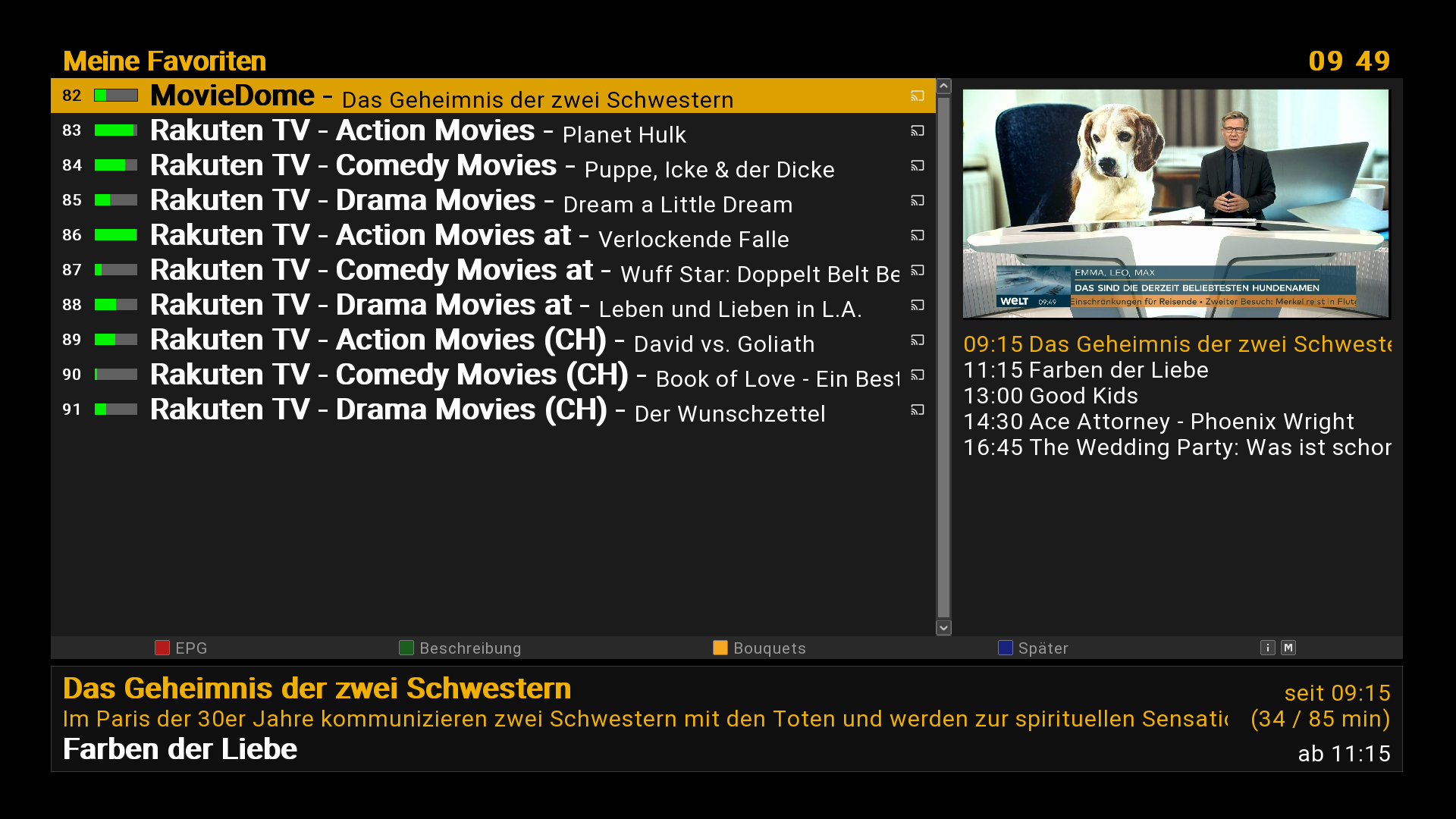
Task: Select Rakuten TV - Comedy Movies at channel
Action: [493, 271]
